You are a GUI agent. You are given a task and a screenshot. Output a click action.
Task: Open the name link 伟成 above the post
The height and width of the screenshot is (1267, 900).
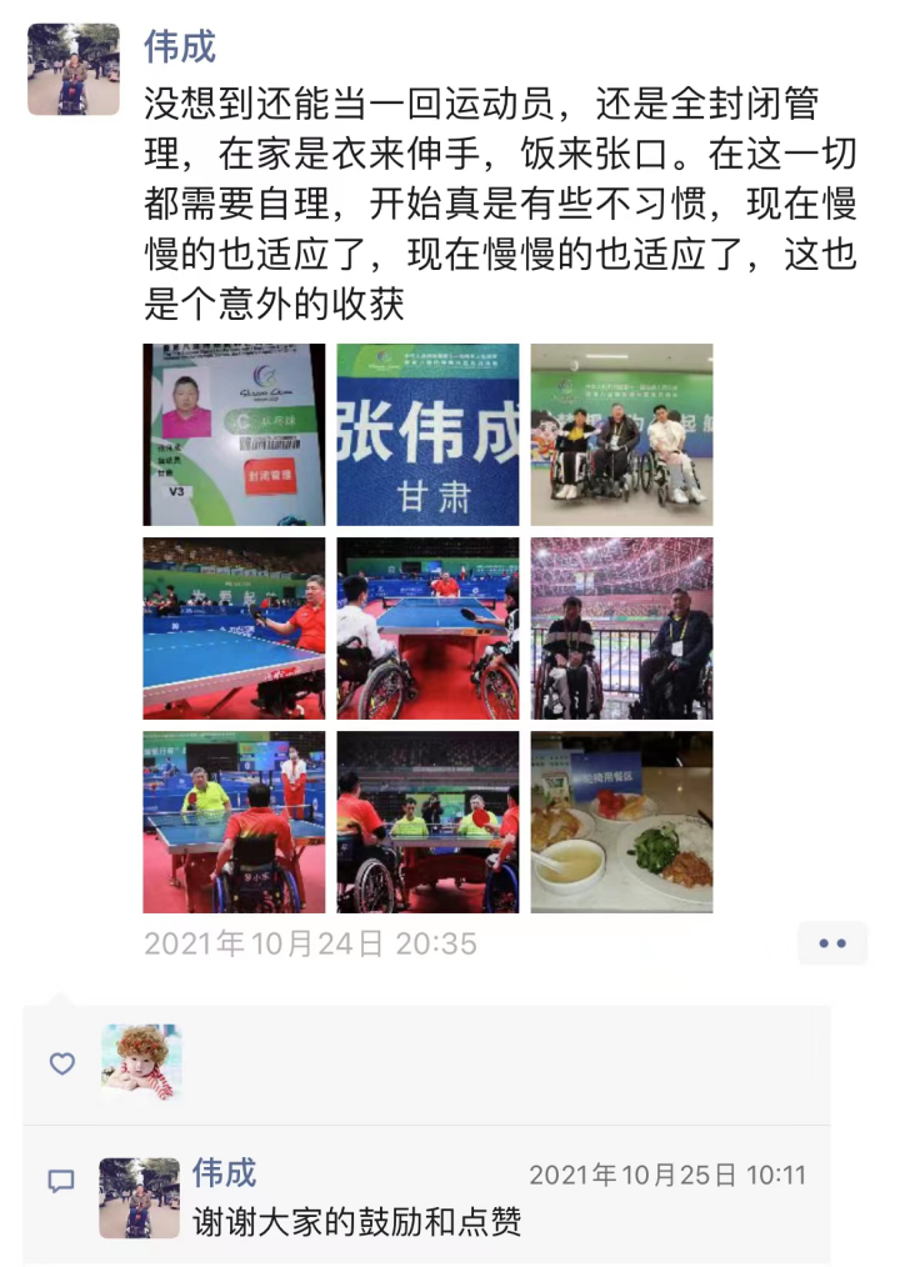(x=180, y=46)
